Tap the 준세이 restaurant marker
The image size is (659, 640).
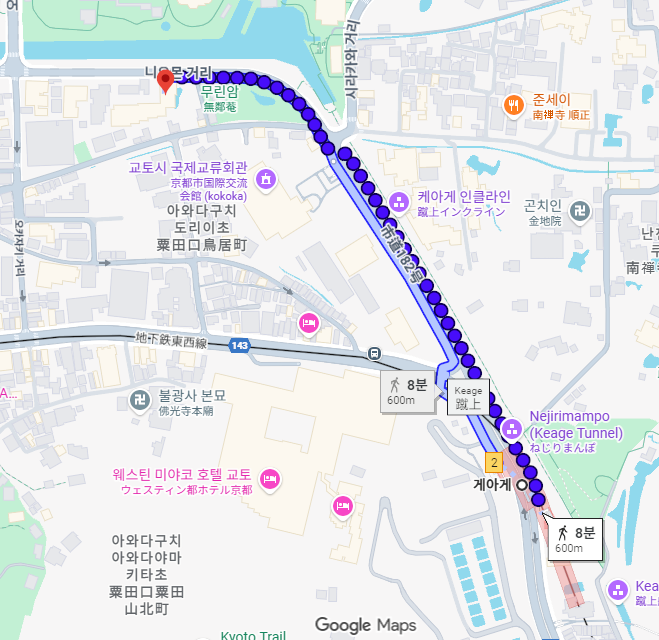(514, 105)
